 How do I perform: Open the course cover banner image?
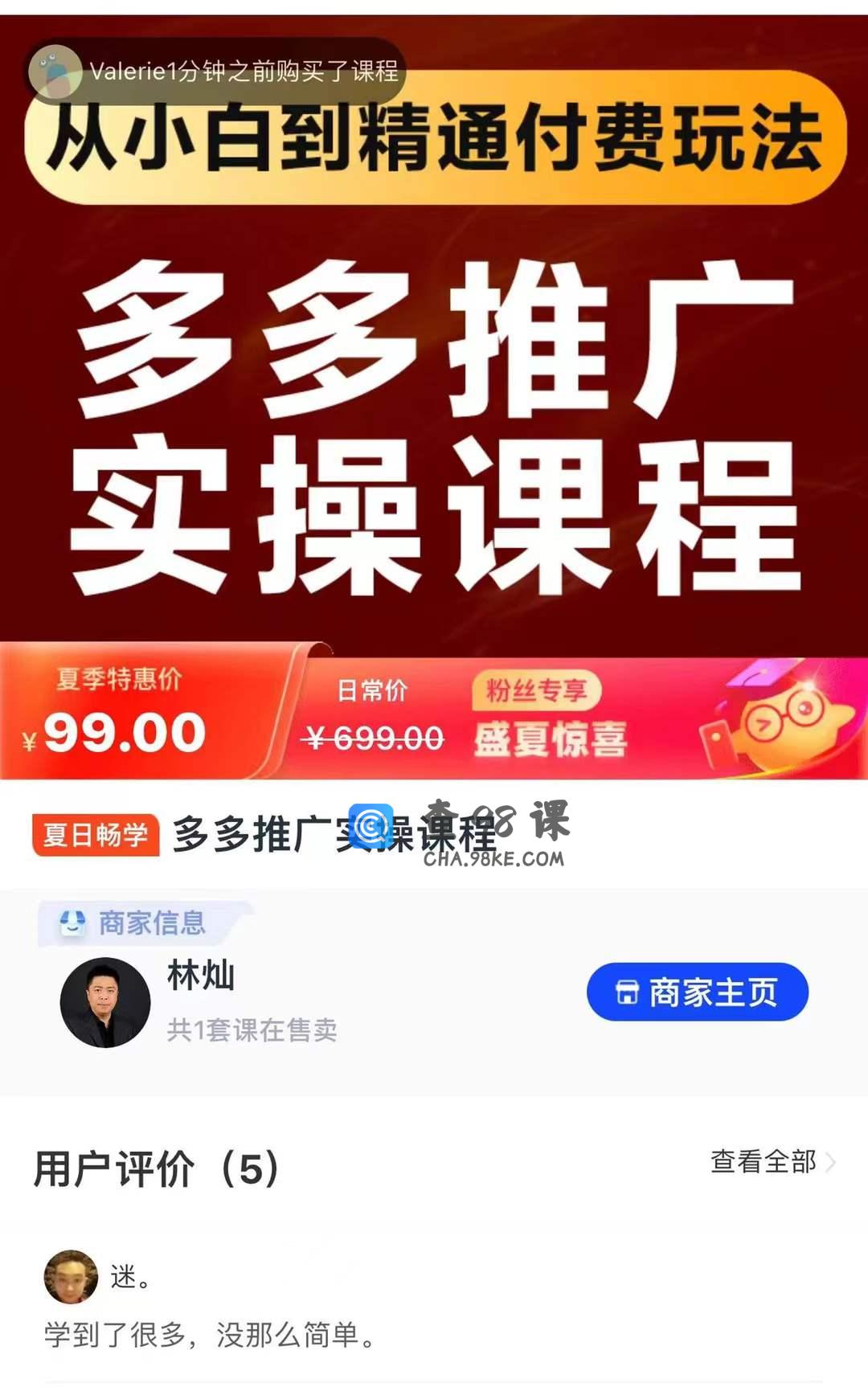(434, 362)
